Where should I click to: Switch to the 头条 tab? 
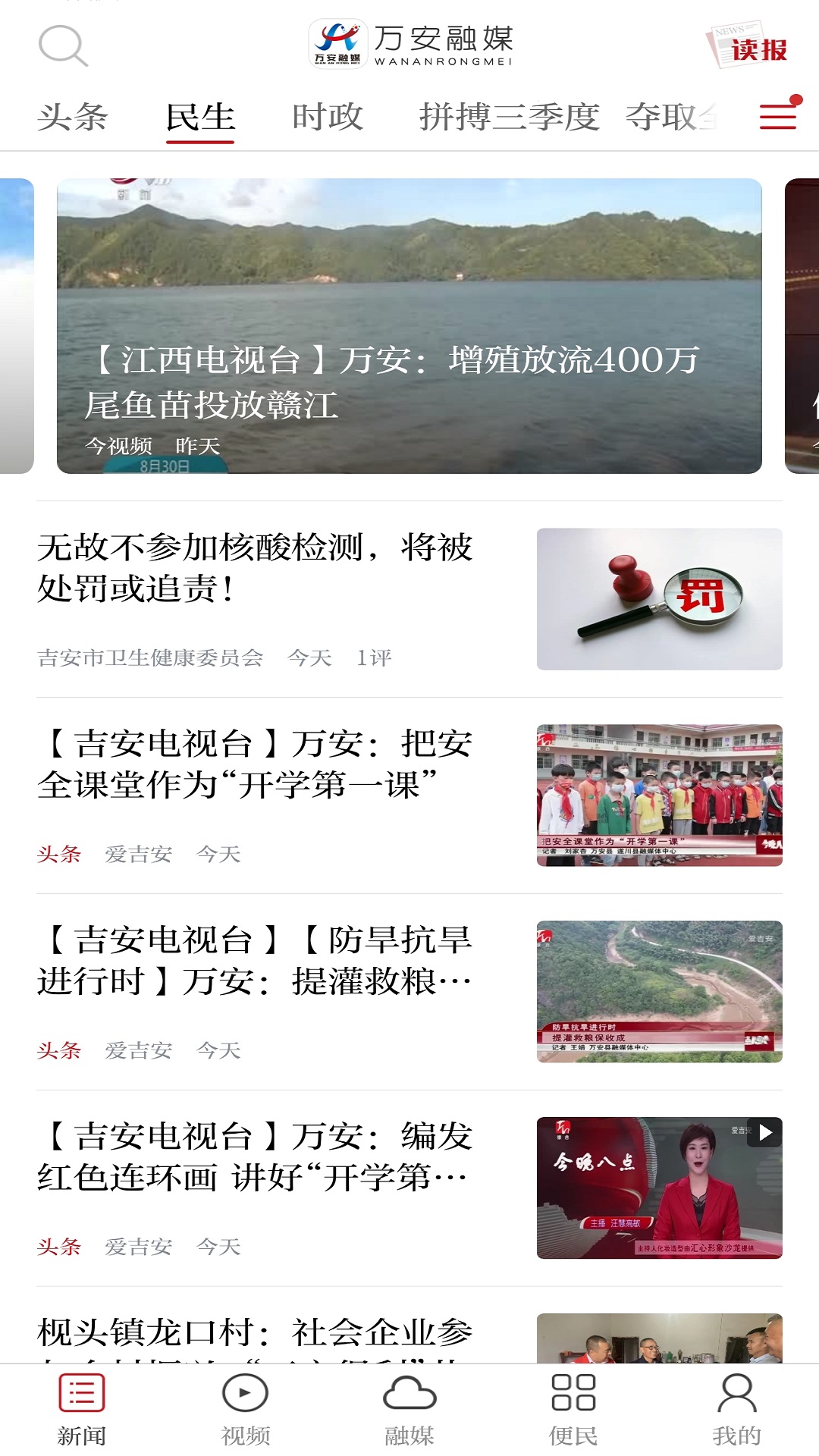coord(73,118)
